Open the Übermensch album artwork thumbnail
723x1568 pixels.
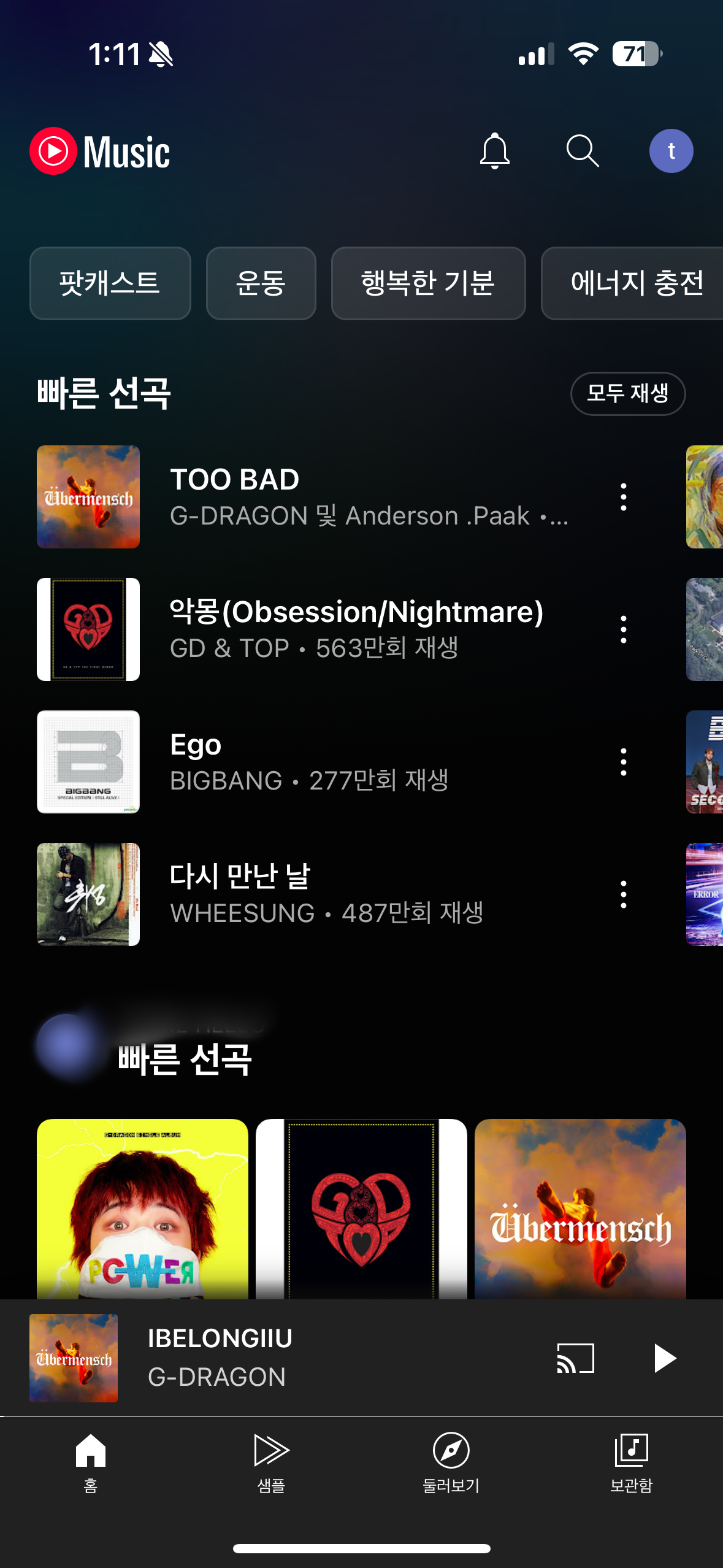pyautogui.click(x=88, y=497)
